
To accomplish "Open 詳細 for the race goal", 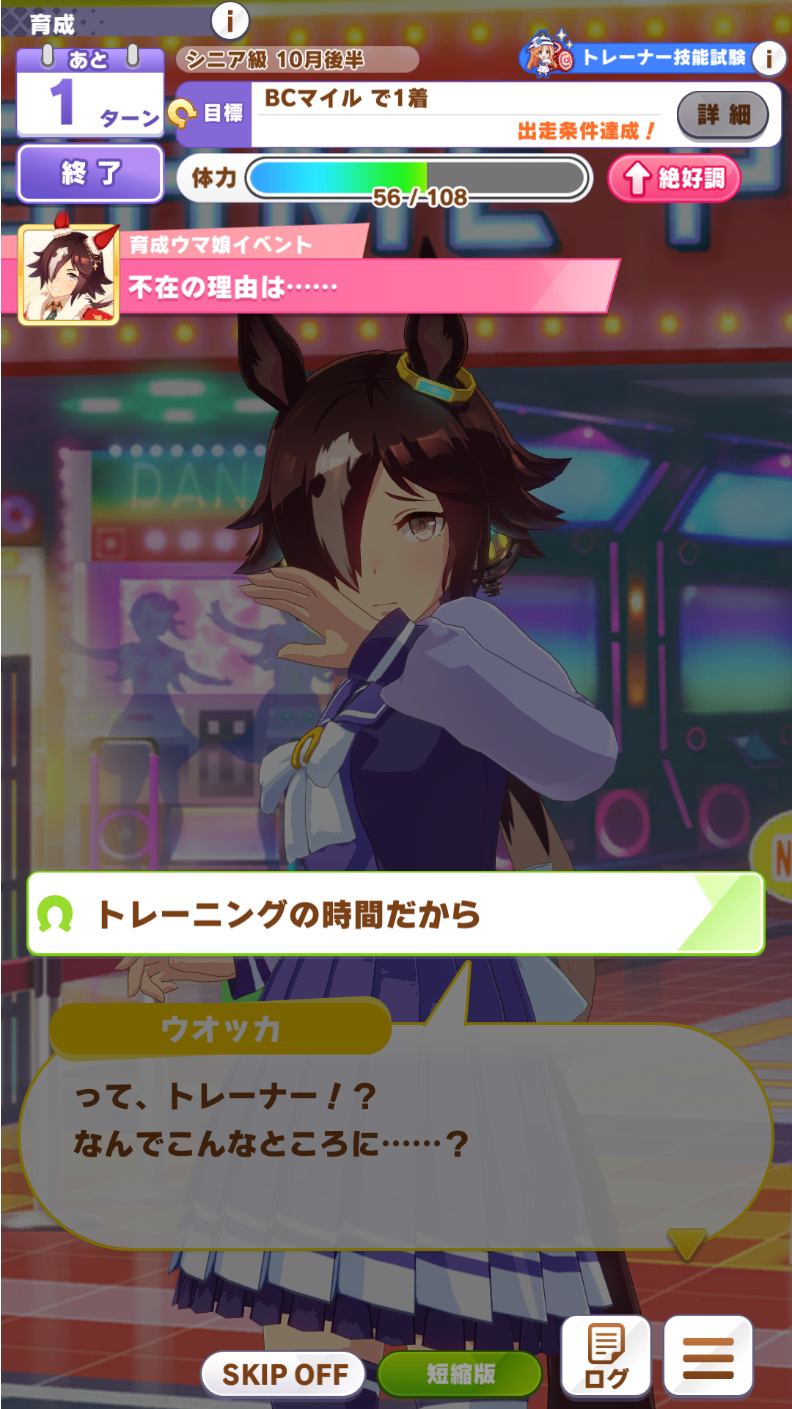I will tap(723, 115).
